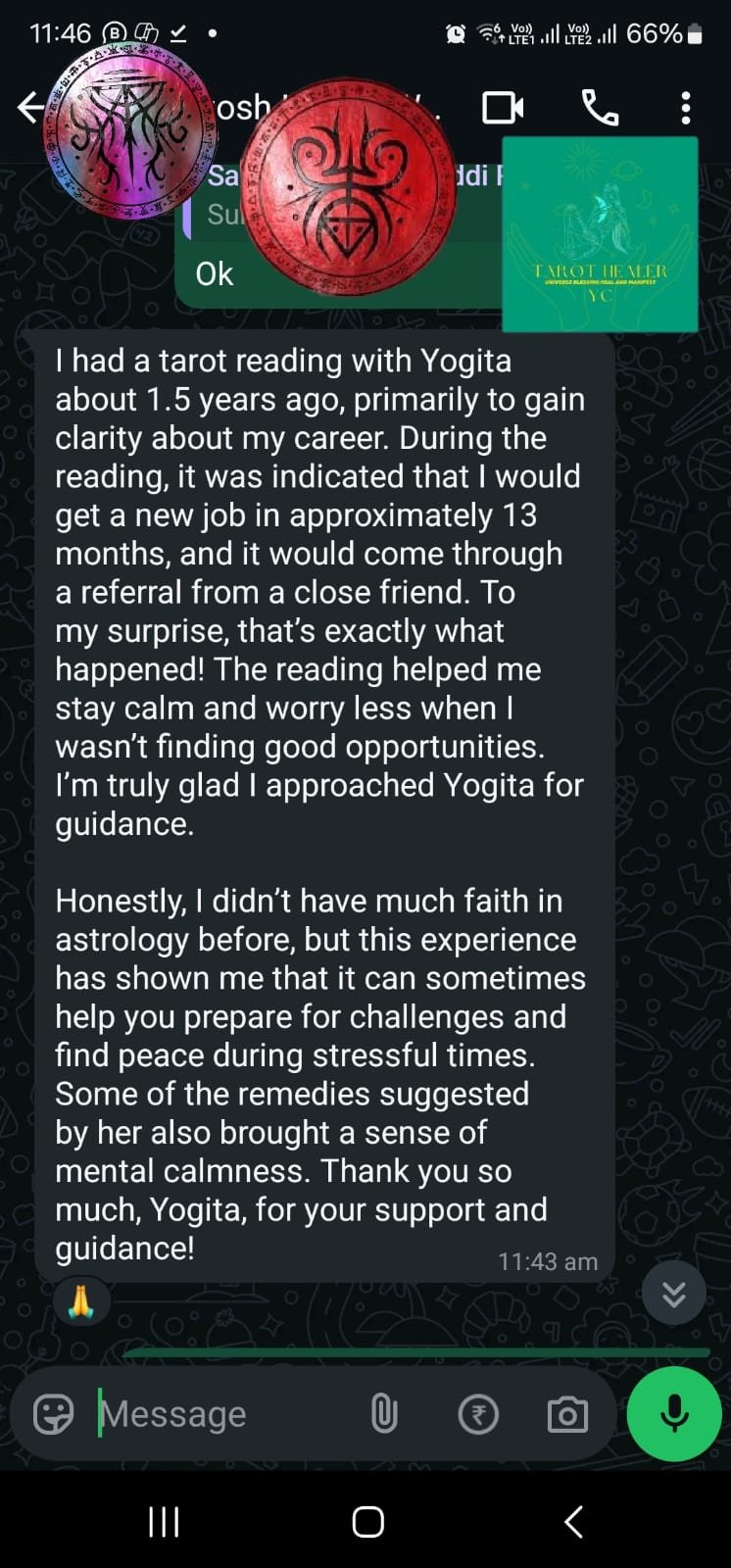Start a voice call

pyautogui.click(x=600, y=108)
